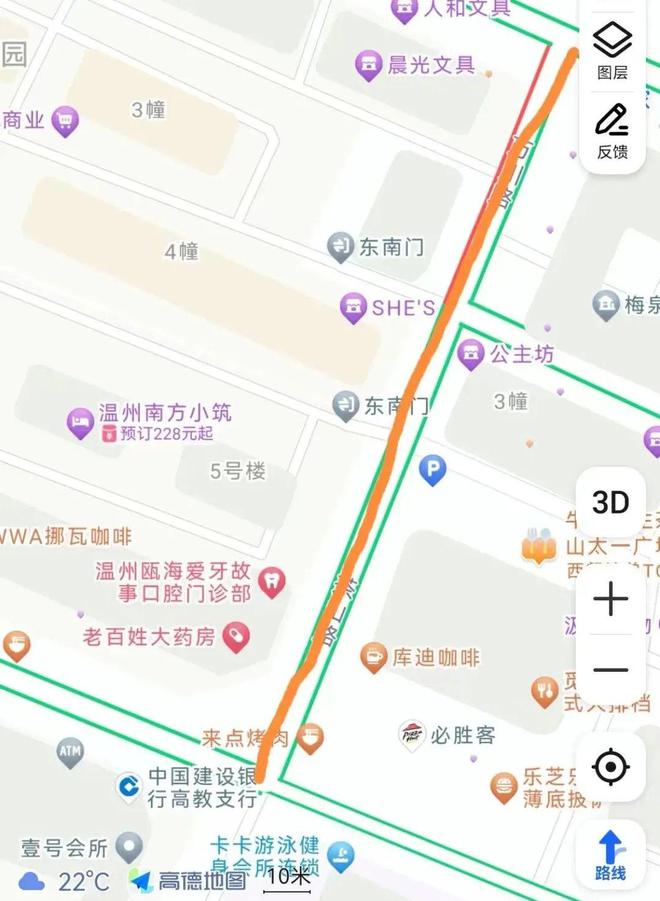Select the parking P marker
The height and width of the screenshot is (901, 660).
[432, 470]
